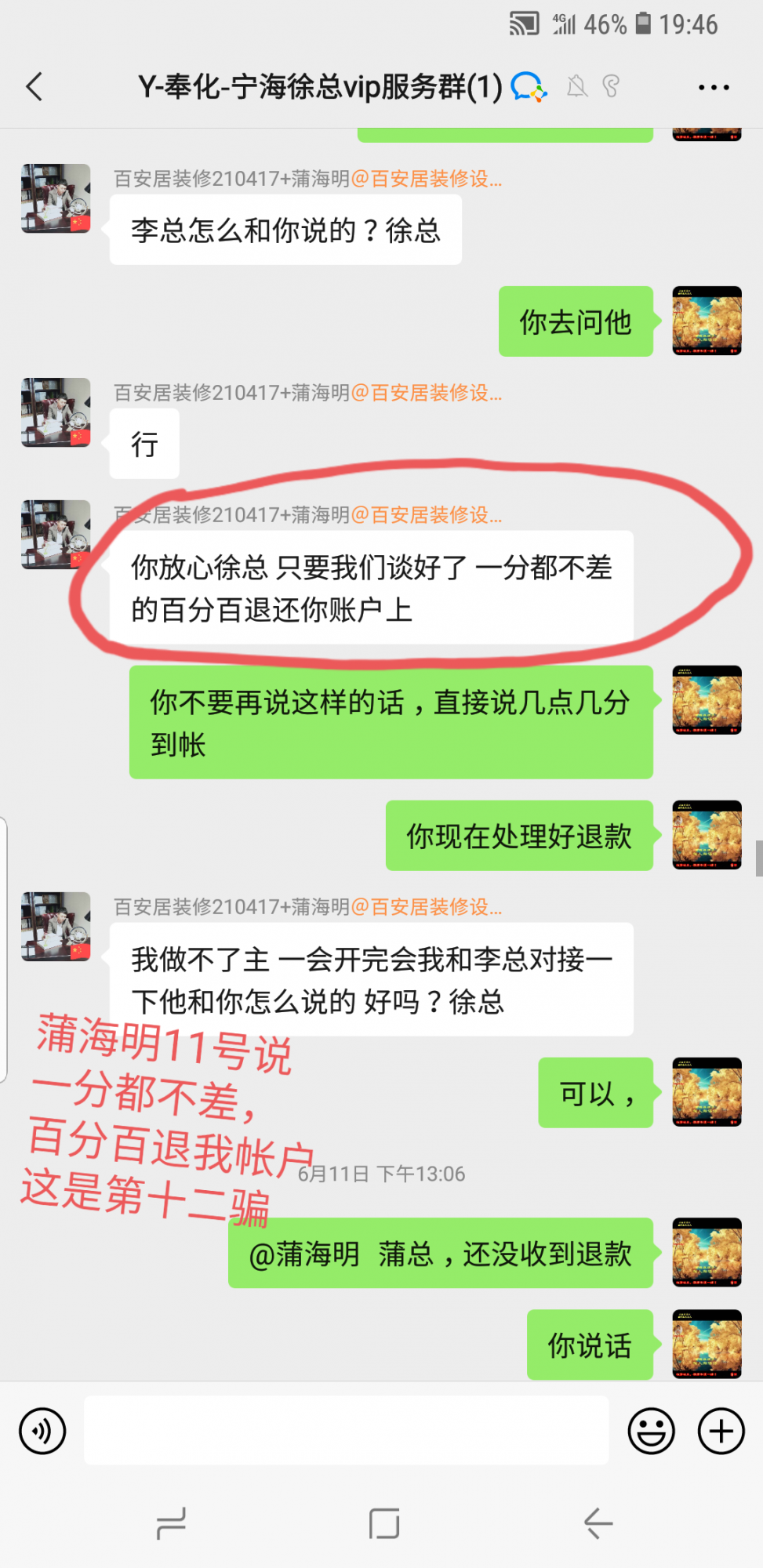
Task: Open sender avatar beside '李总怎么和你说的？徐总'
Action: click(56, 198)
